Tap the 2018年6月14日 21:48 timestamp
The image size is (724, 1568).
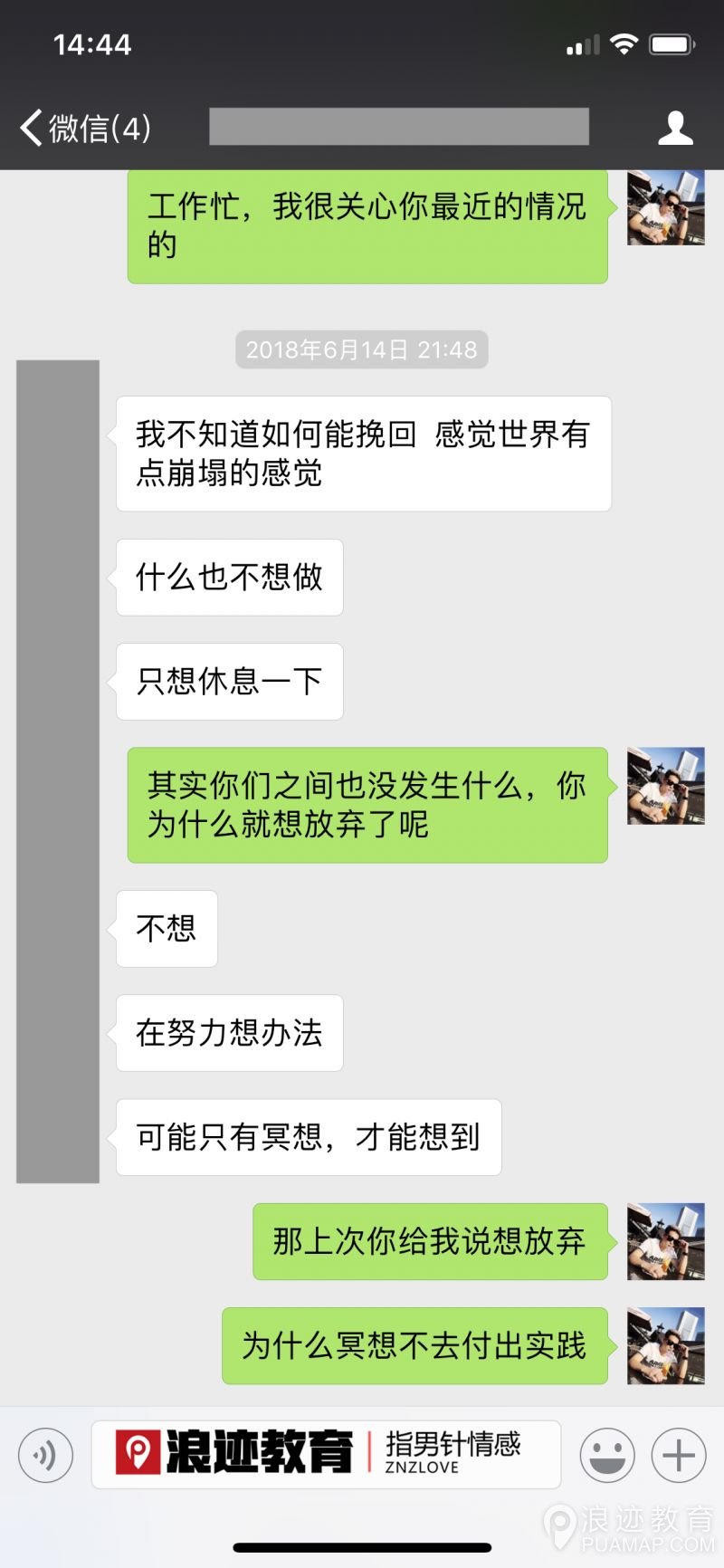pyautogui.click(x=360, y=350)
